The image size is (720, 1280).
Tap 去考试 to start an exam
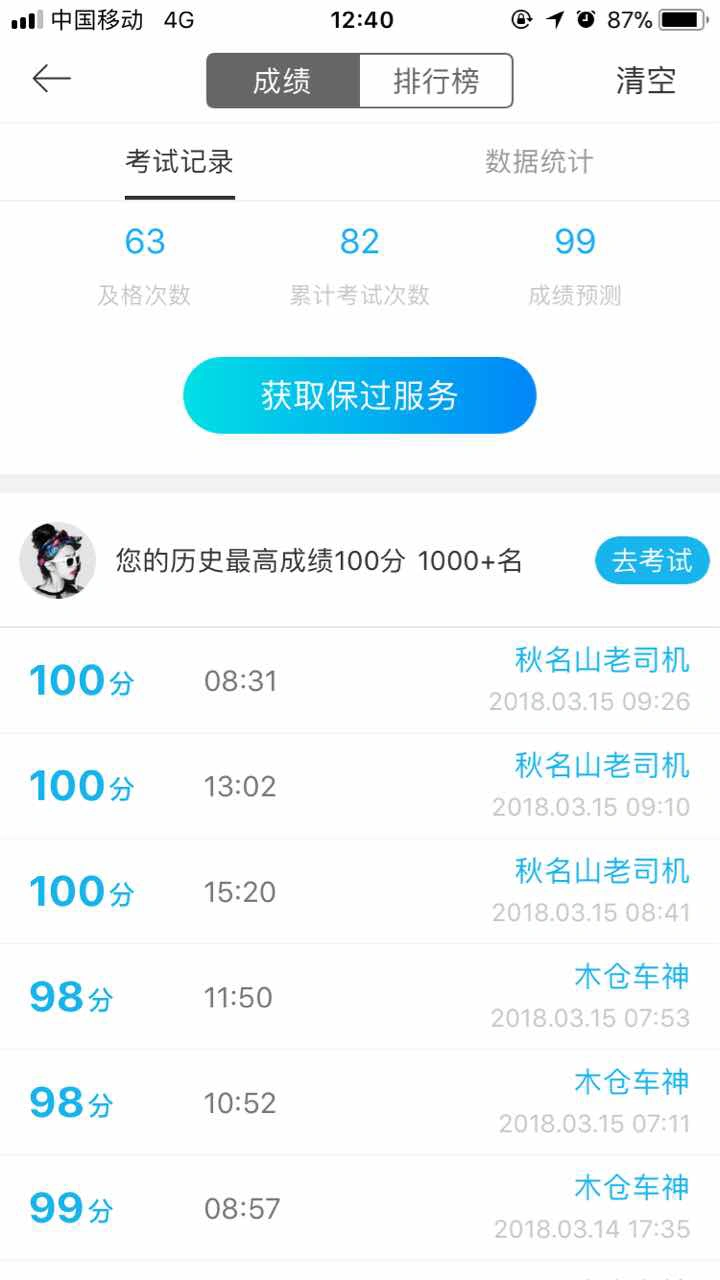tap(652, 561)
